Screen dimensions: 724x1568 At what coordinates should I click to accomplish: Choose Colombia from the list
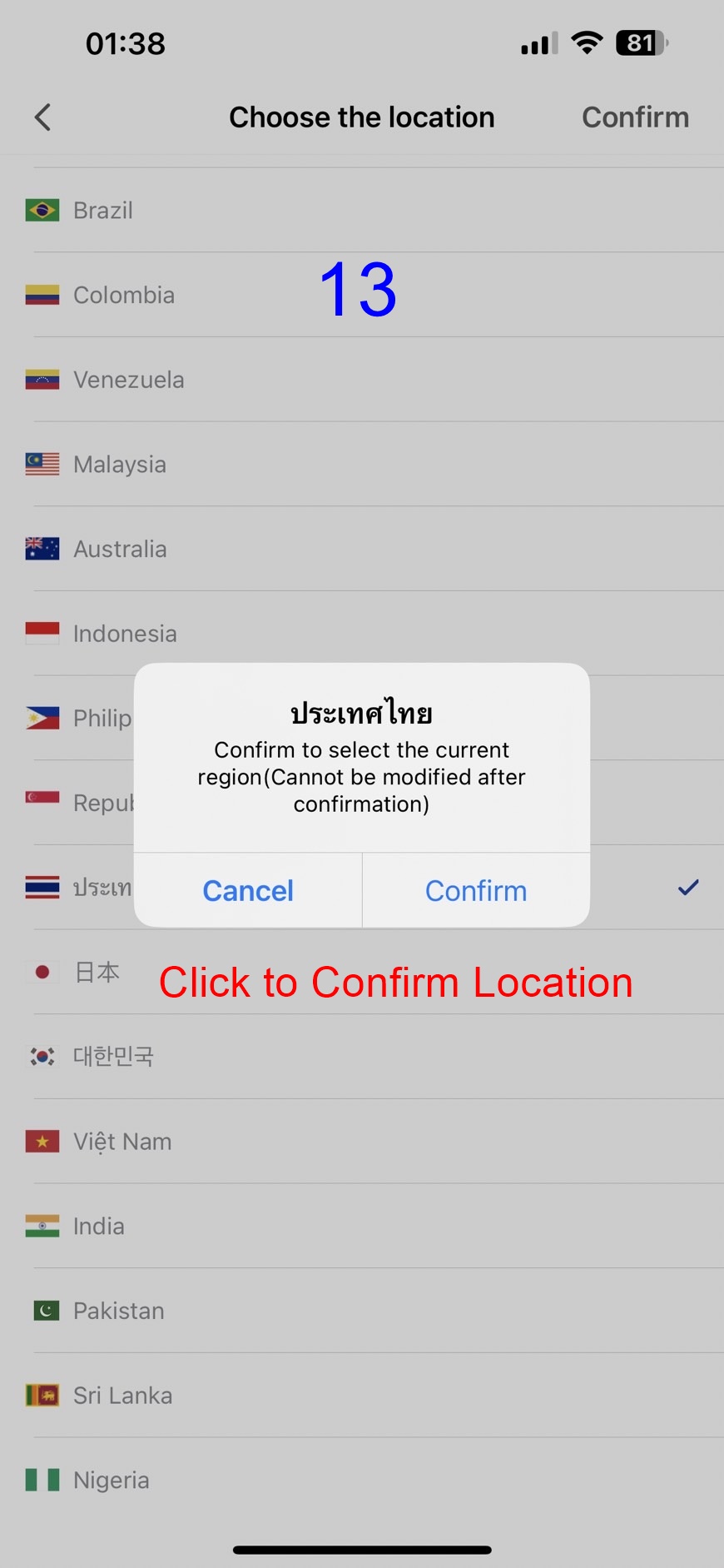tap(124, 296)
